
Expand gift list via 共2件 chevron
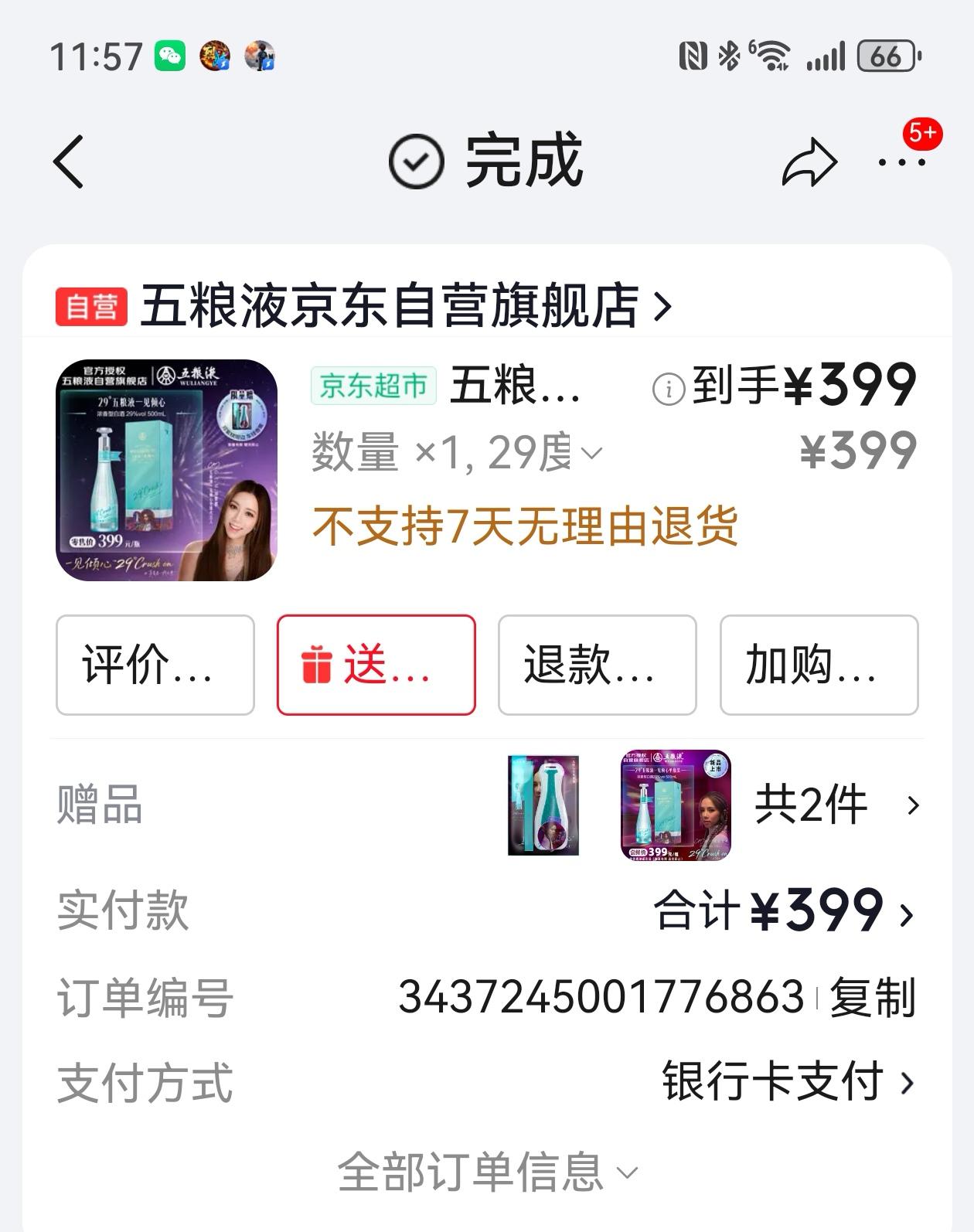[837, 805]
